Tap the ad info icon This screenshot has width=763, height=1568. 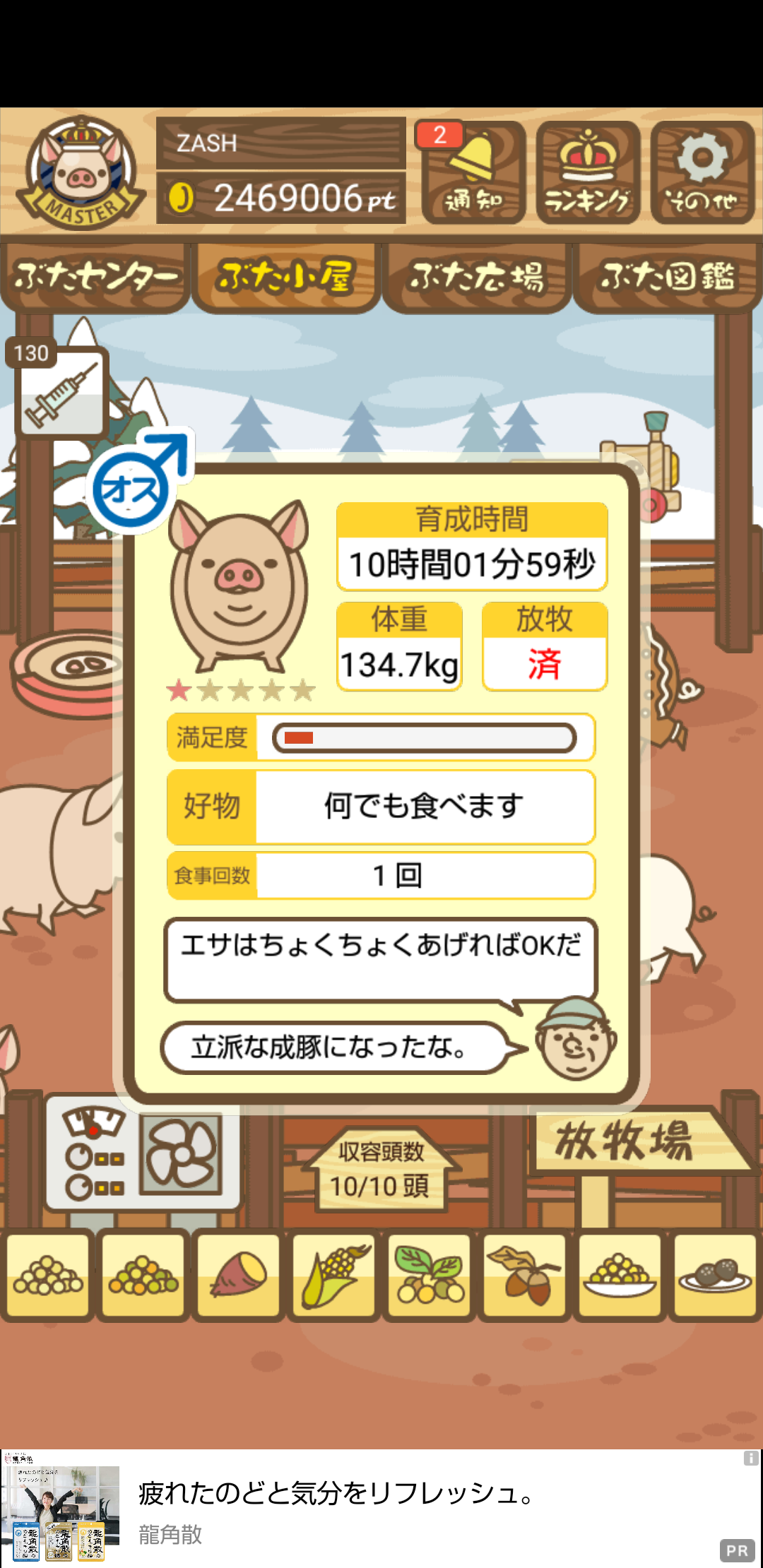(751, 1458)
